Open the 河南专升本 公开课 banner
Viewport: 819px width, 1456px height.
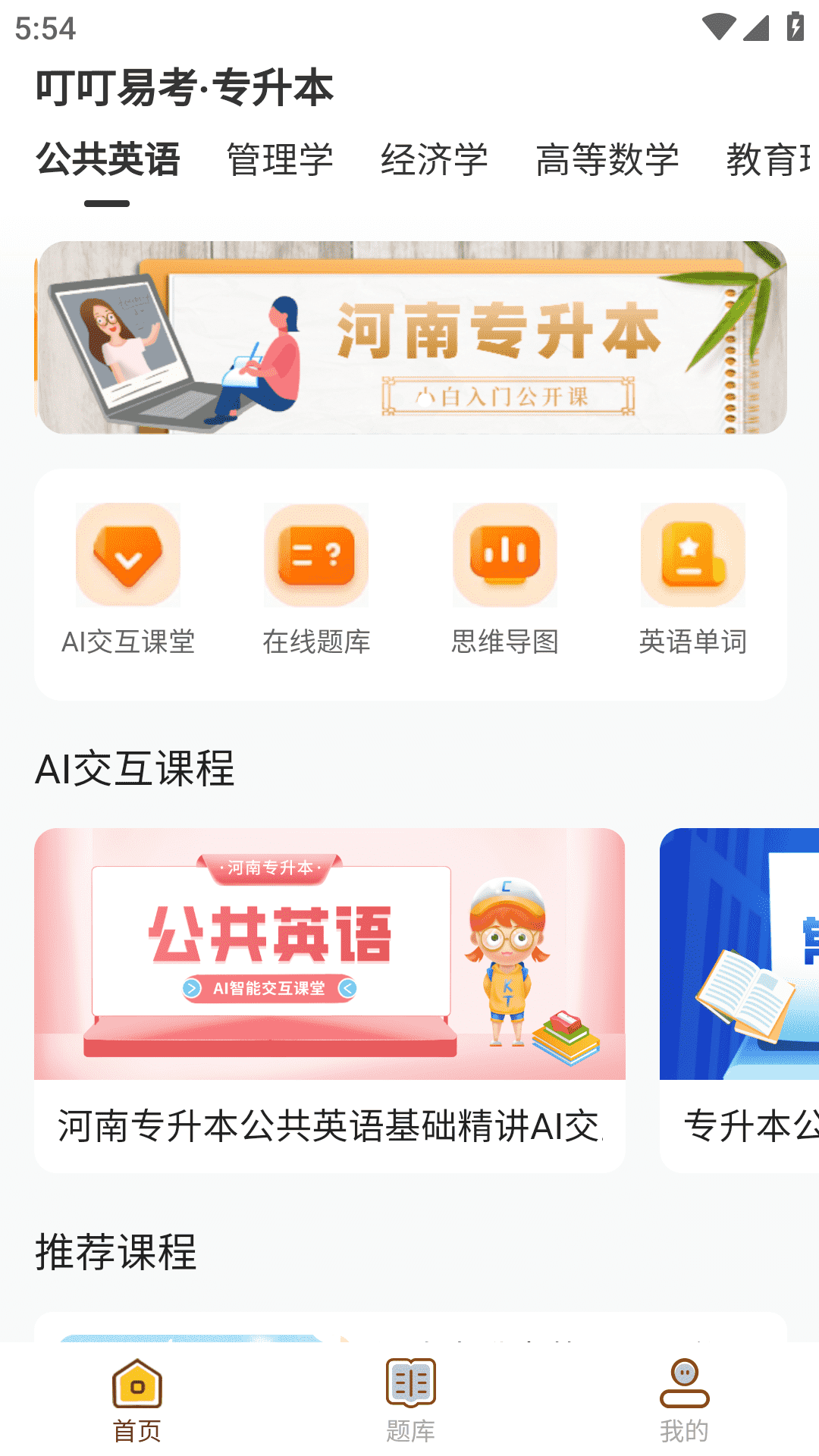coord(409,336)
